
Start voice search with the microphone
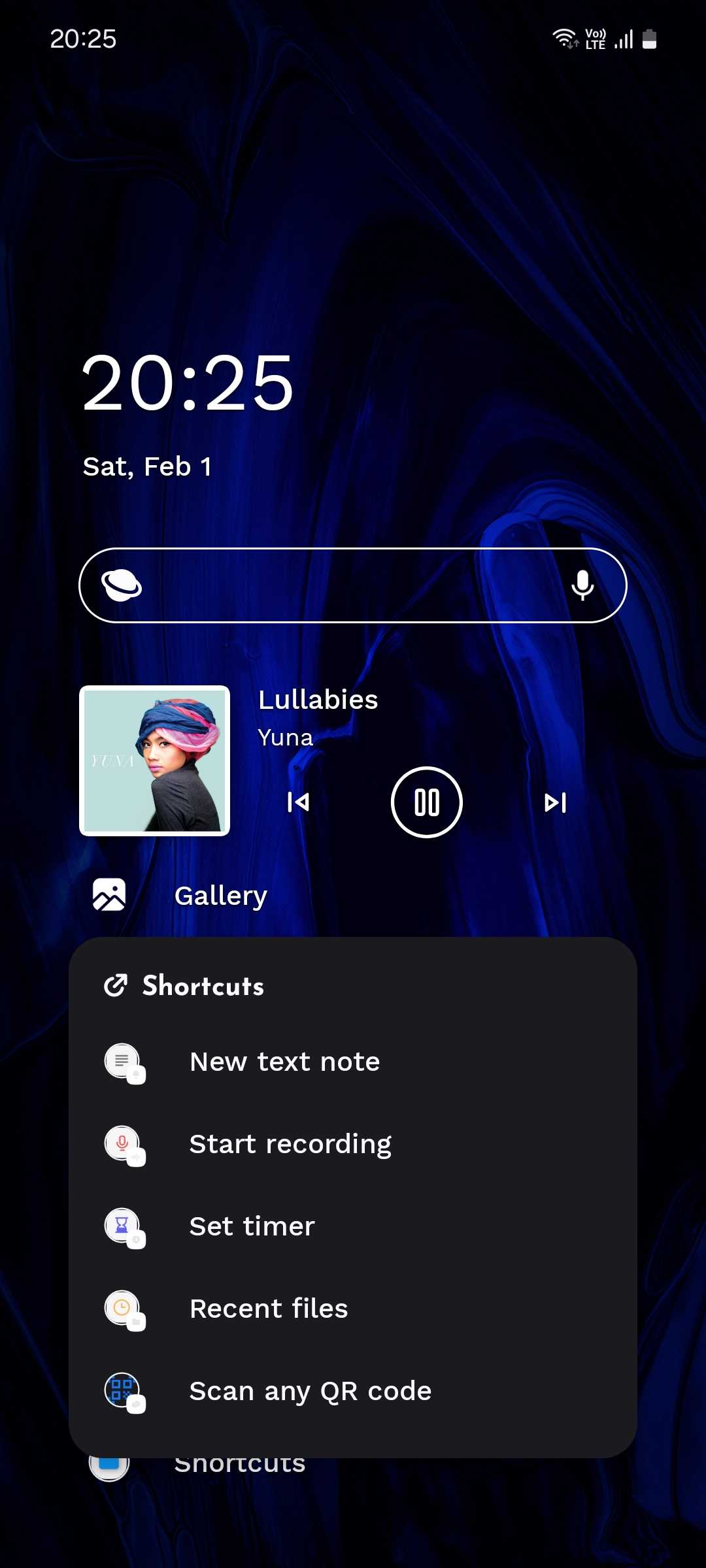(x=582, y=585)
